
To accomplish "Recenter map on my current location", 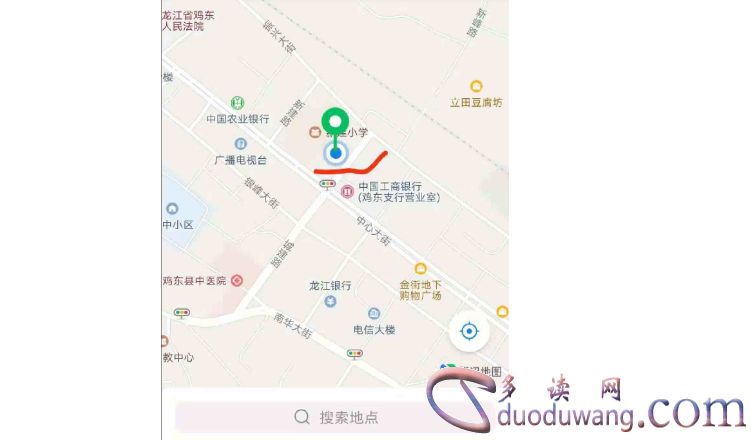I will pyautogui.click(x=468, y=331).
